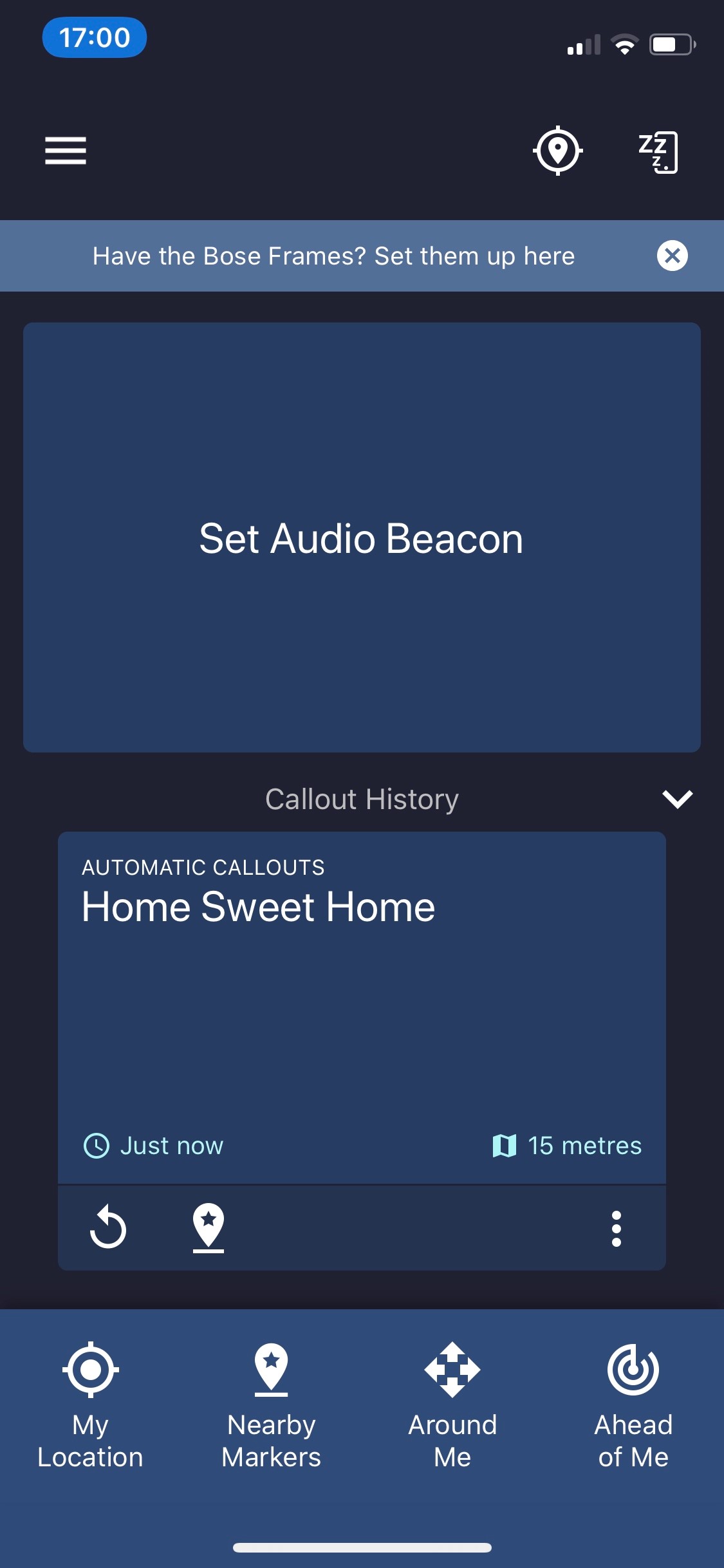Collapse the Callout History section

677,799
